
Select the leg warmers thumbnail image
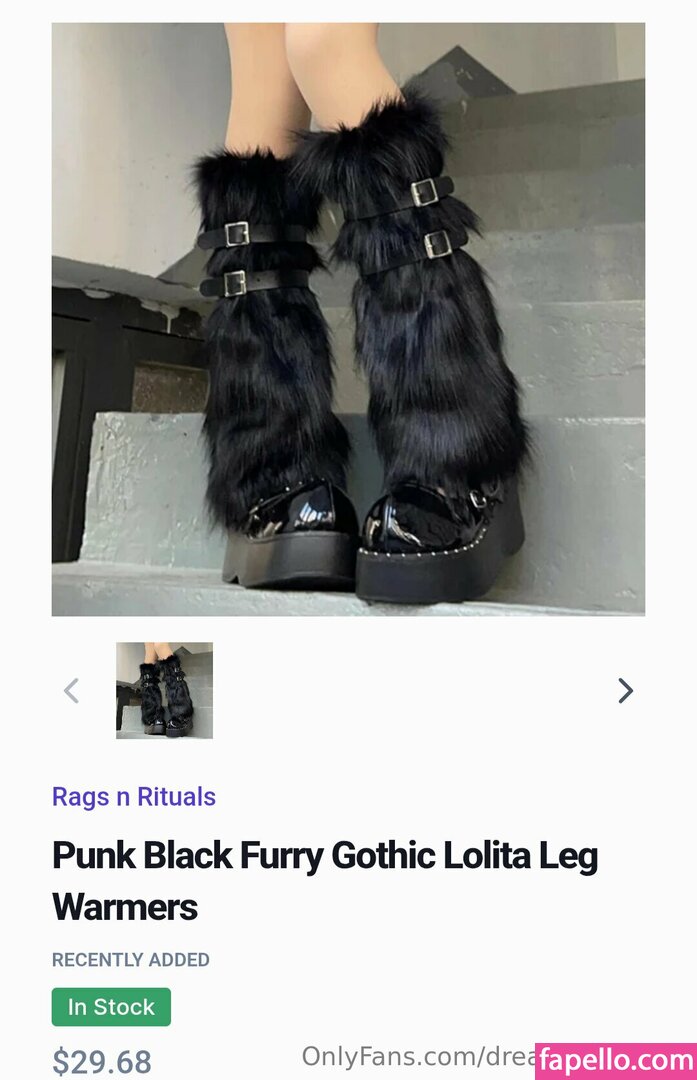[164, 690]
